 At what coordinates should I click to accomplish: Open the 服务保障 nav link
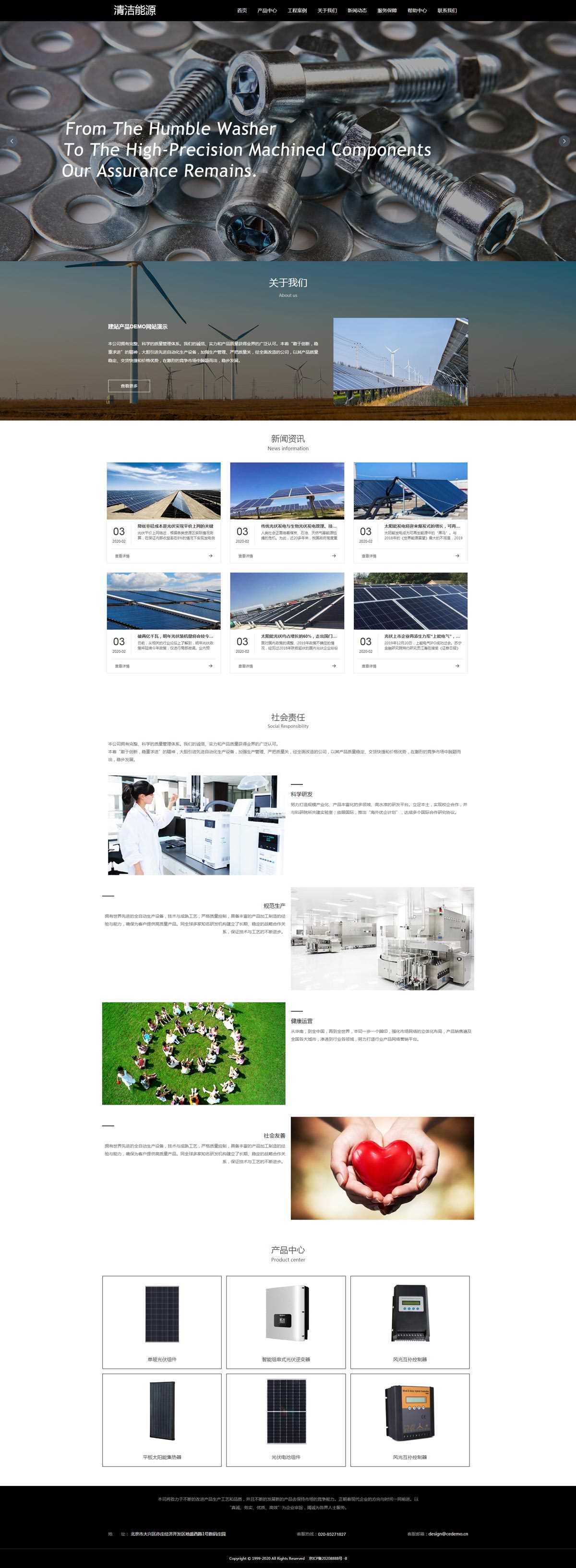[386, 11]
